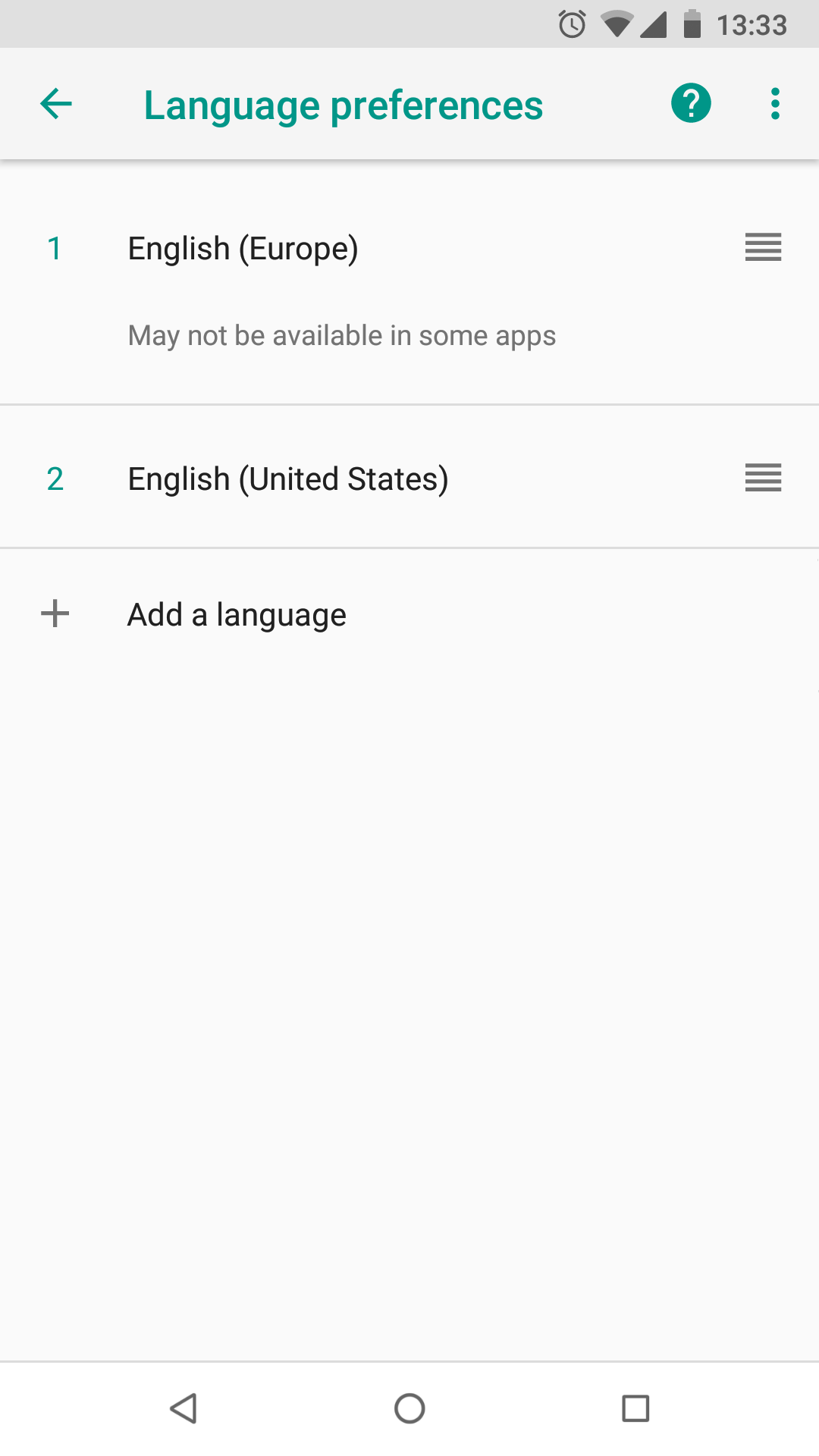The image size is (819, 1456).
Task: Tap the drag handle for English (United States)
Action: click(x=763, y=478)
